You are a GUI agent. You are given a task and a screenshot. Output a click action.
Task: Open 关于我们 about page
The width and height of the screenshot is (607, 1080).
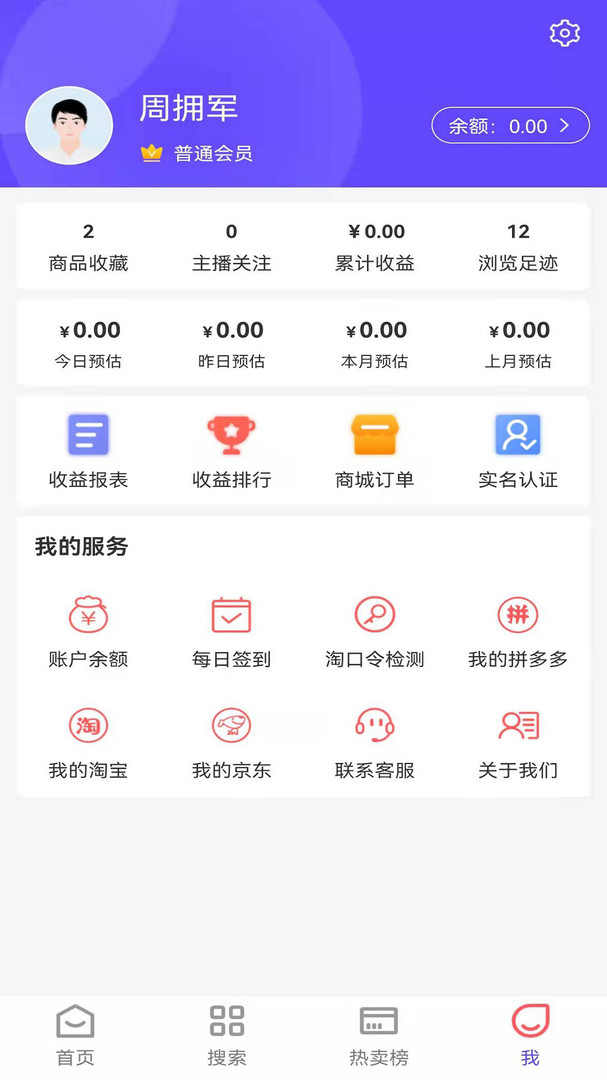click(x=518, y=742)
